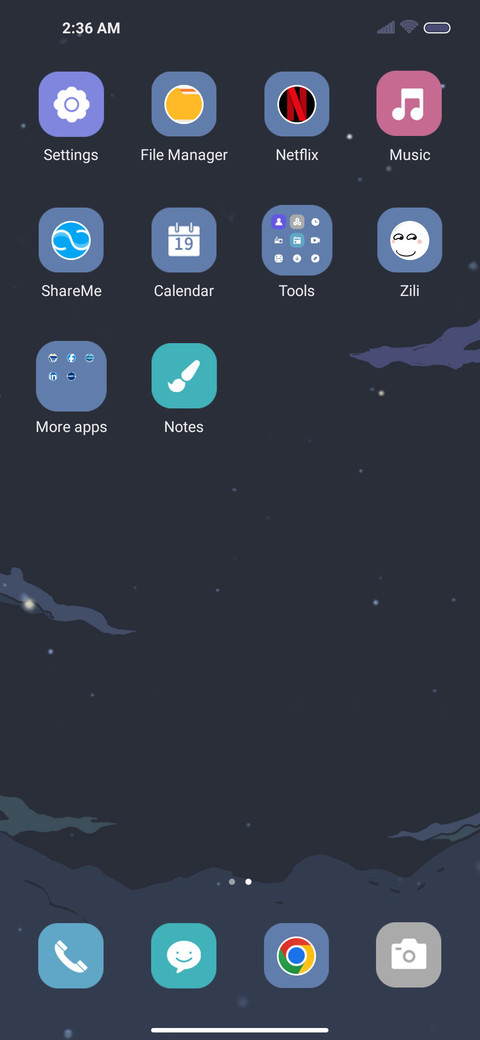Open the Notes app
This screenshot has width=480, height=1040.
coord(184,376)
